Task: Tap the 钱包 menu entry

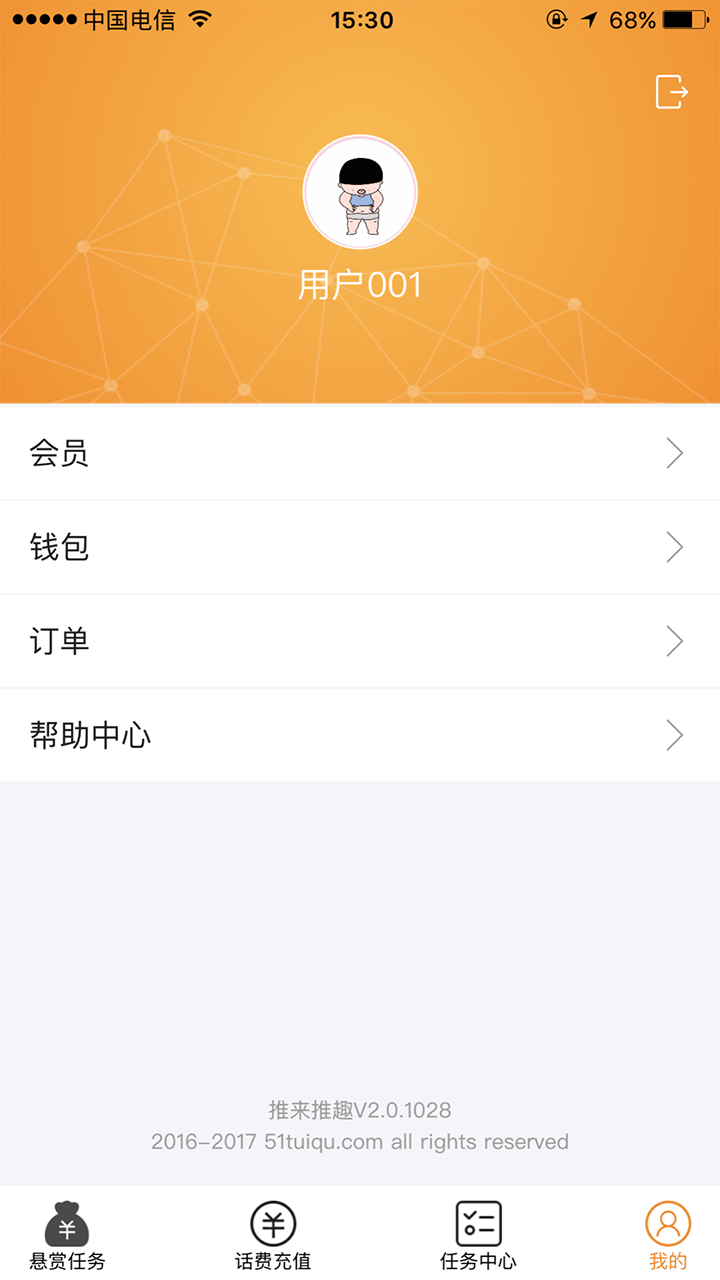Action: [x=58, y=547]
